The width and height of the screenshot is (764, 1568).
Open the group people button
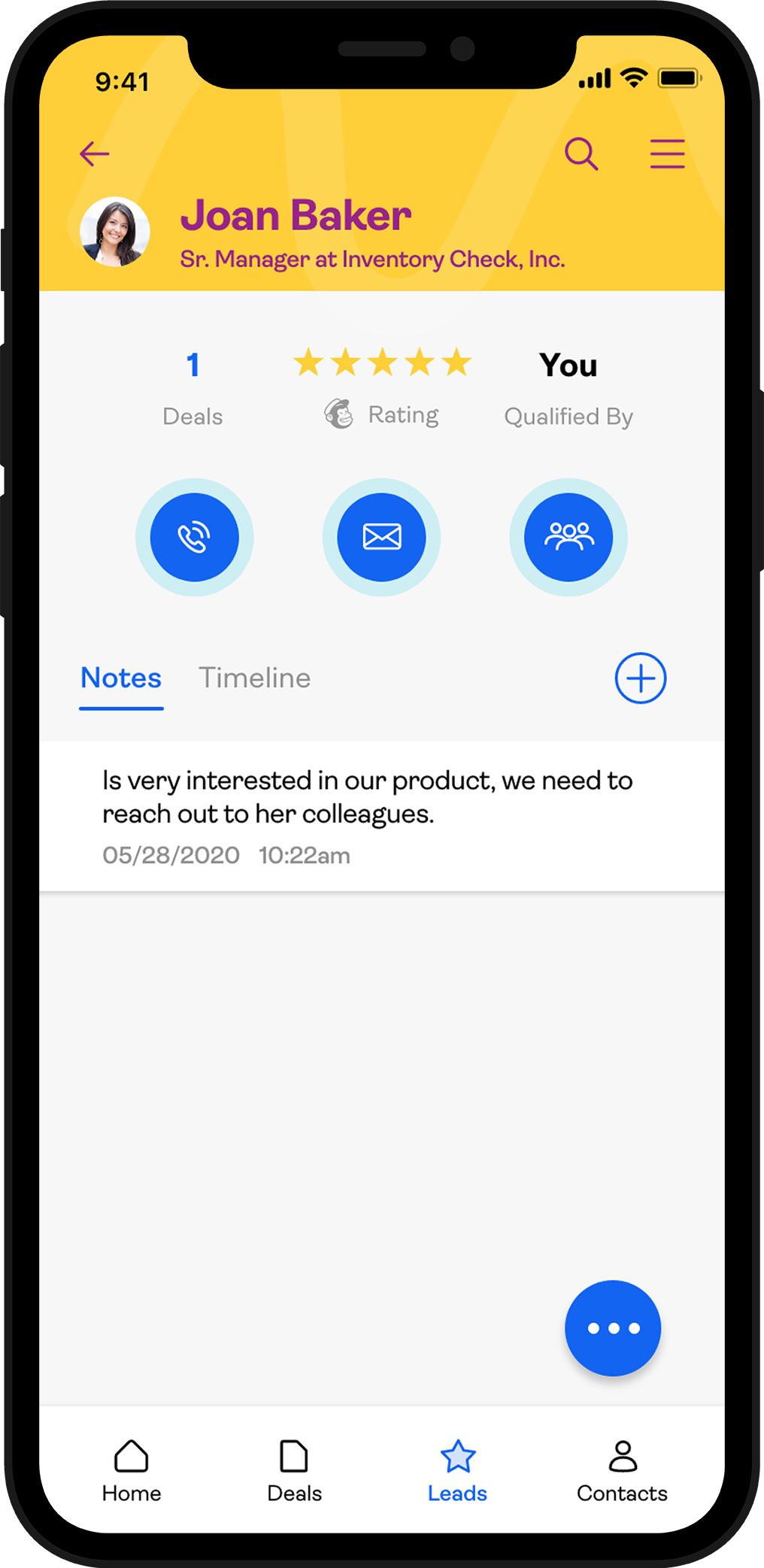click(x=568, y=537)
